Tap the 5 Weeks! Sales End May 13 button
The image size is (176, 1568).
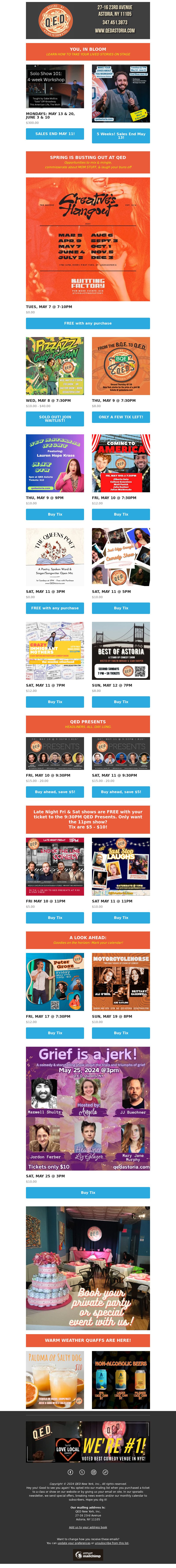click(x=121, y=135)
